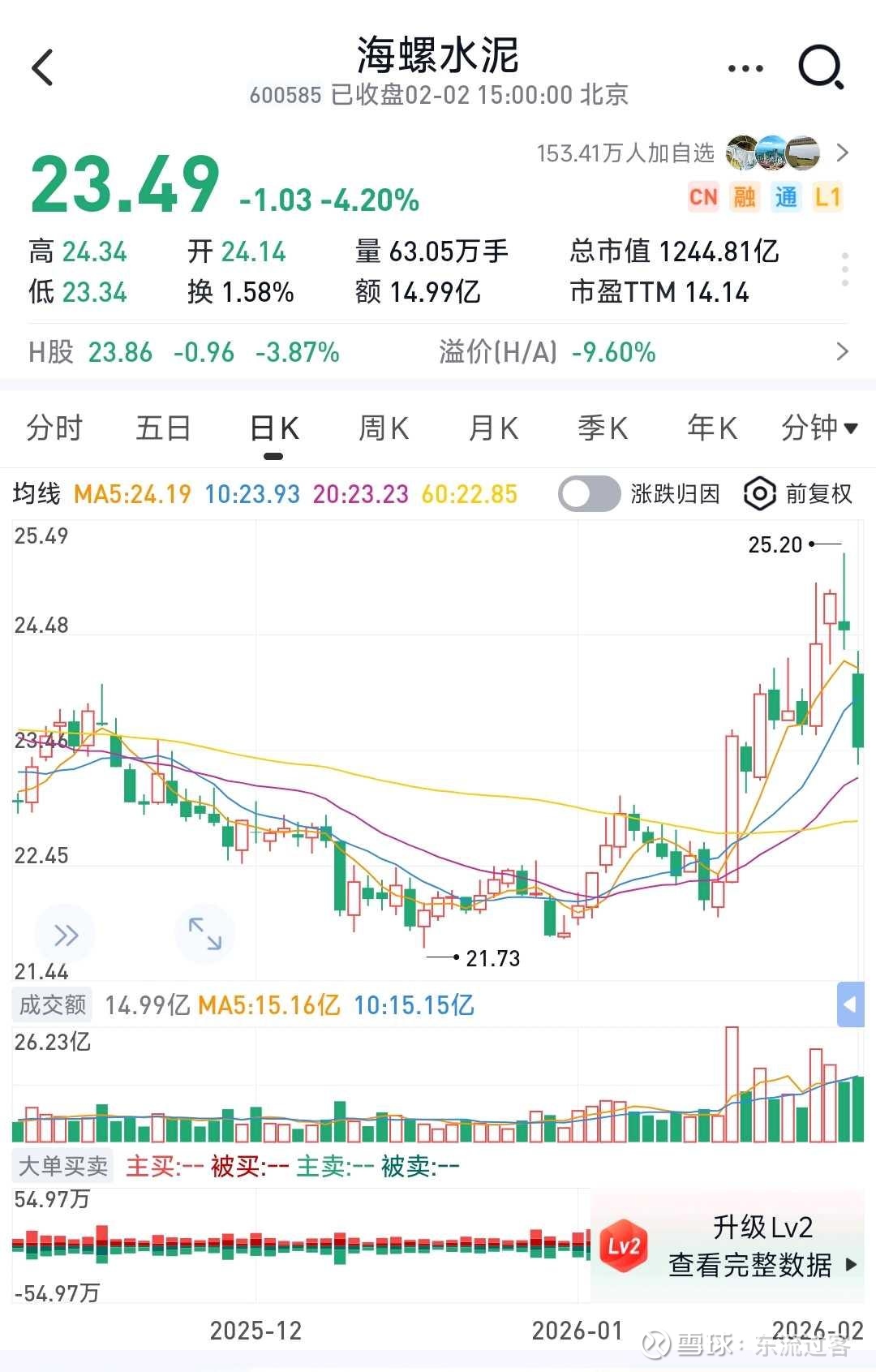The image size is (876, 1372).
Task: Expand the 分钟 interval dropdown
Action: coord(818,428)
